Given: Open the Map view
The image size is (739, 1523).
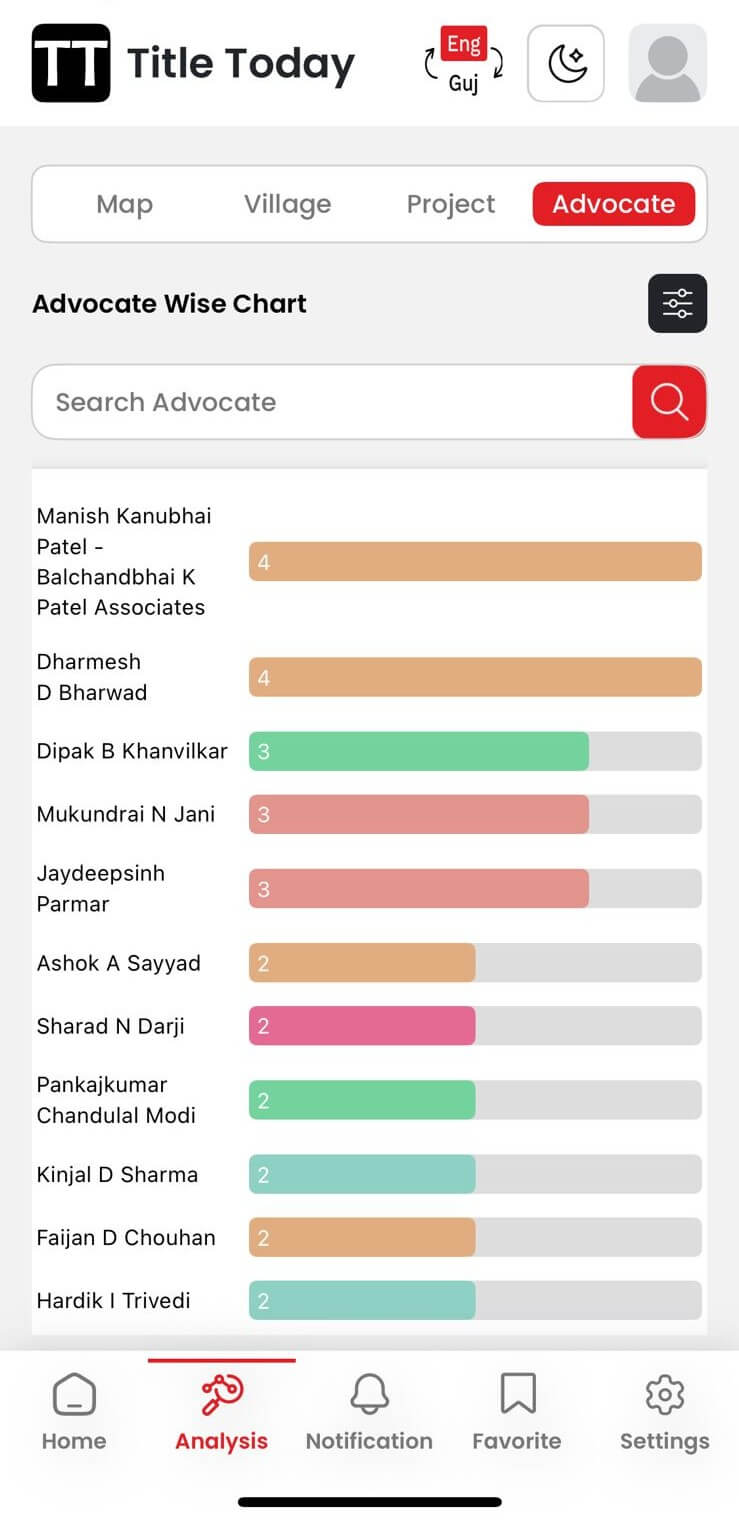Looking at the screenshot, I should 124,203.
